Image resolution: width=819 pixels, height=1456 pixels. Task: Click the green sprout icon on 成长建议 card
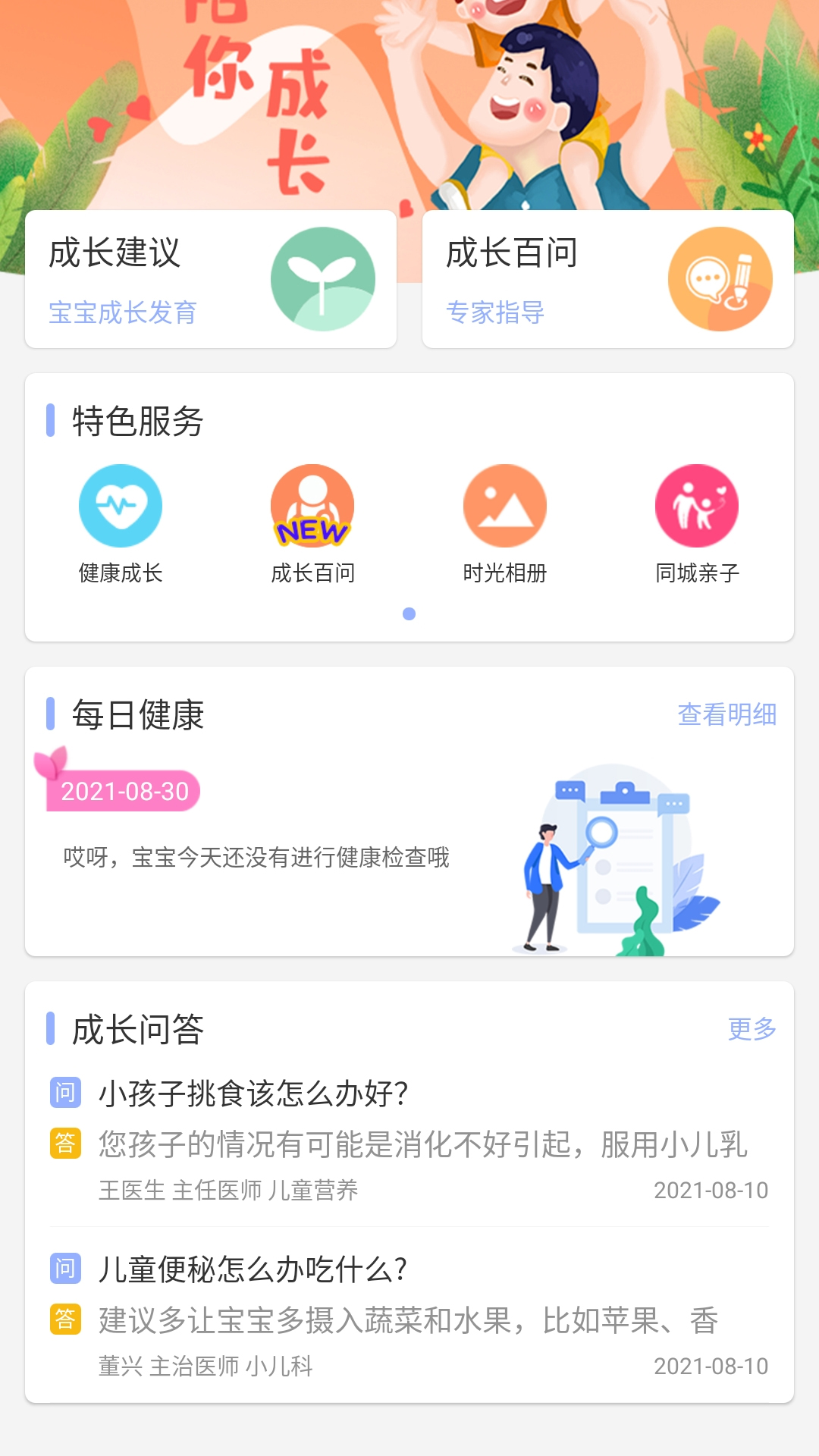323,279
